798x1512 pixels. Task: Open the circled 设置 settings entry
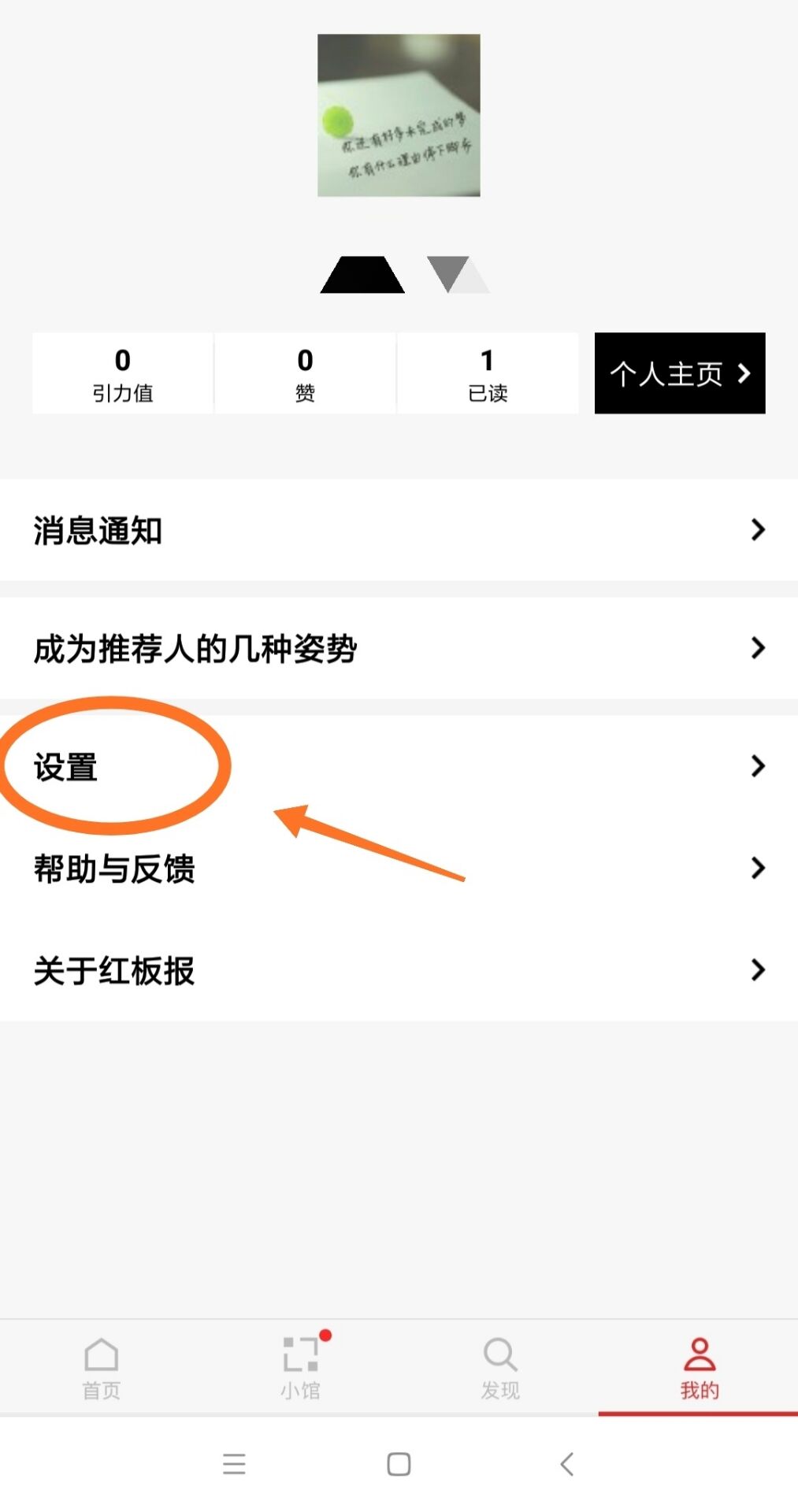point(65,766)
